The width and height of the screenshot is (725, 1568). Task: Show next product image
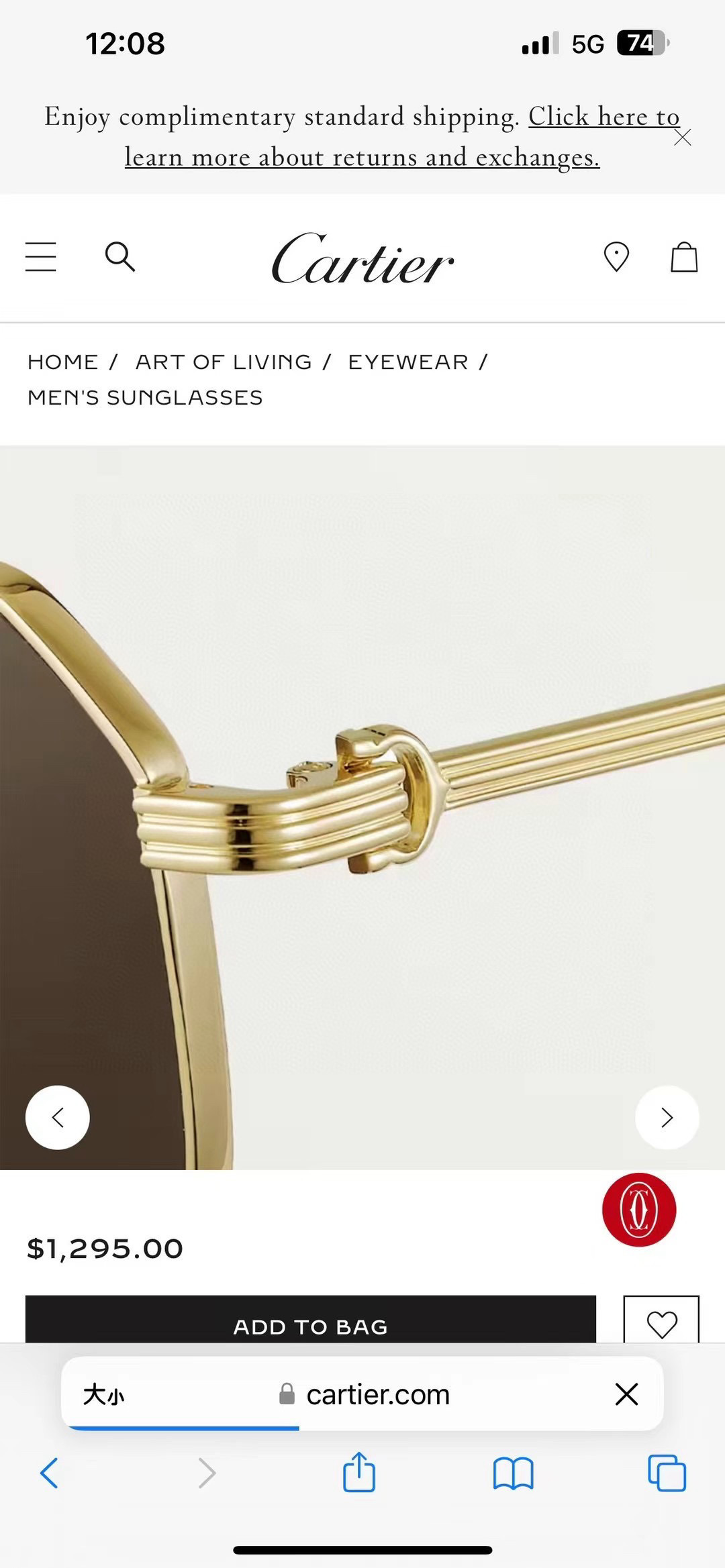[667, 1118]
